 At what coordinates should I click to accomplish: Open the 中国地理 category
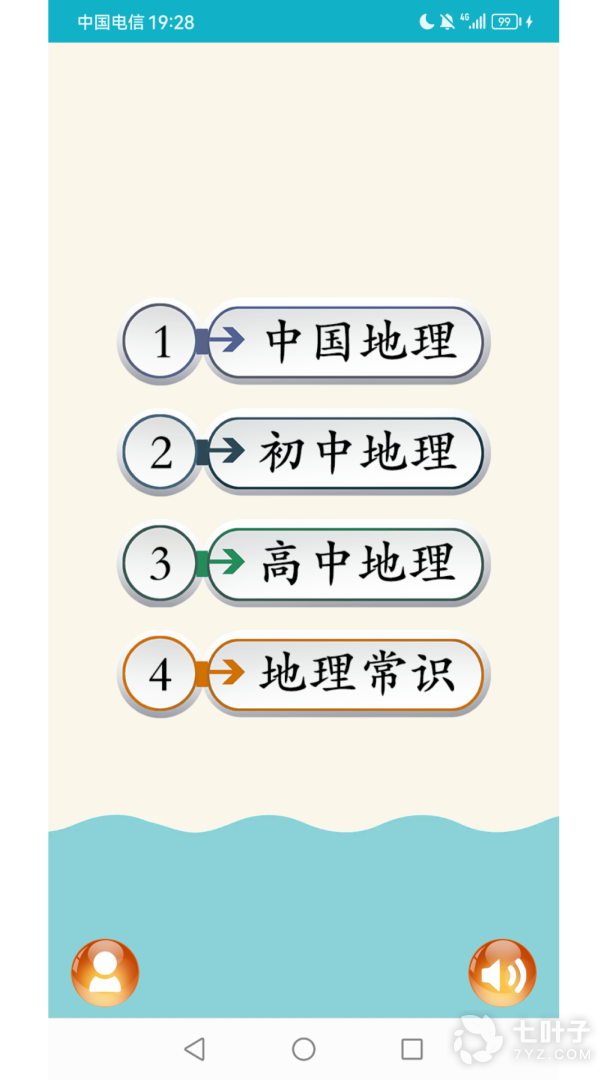[x=345, y=342]
